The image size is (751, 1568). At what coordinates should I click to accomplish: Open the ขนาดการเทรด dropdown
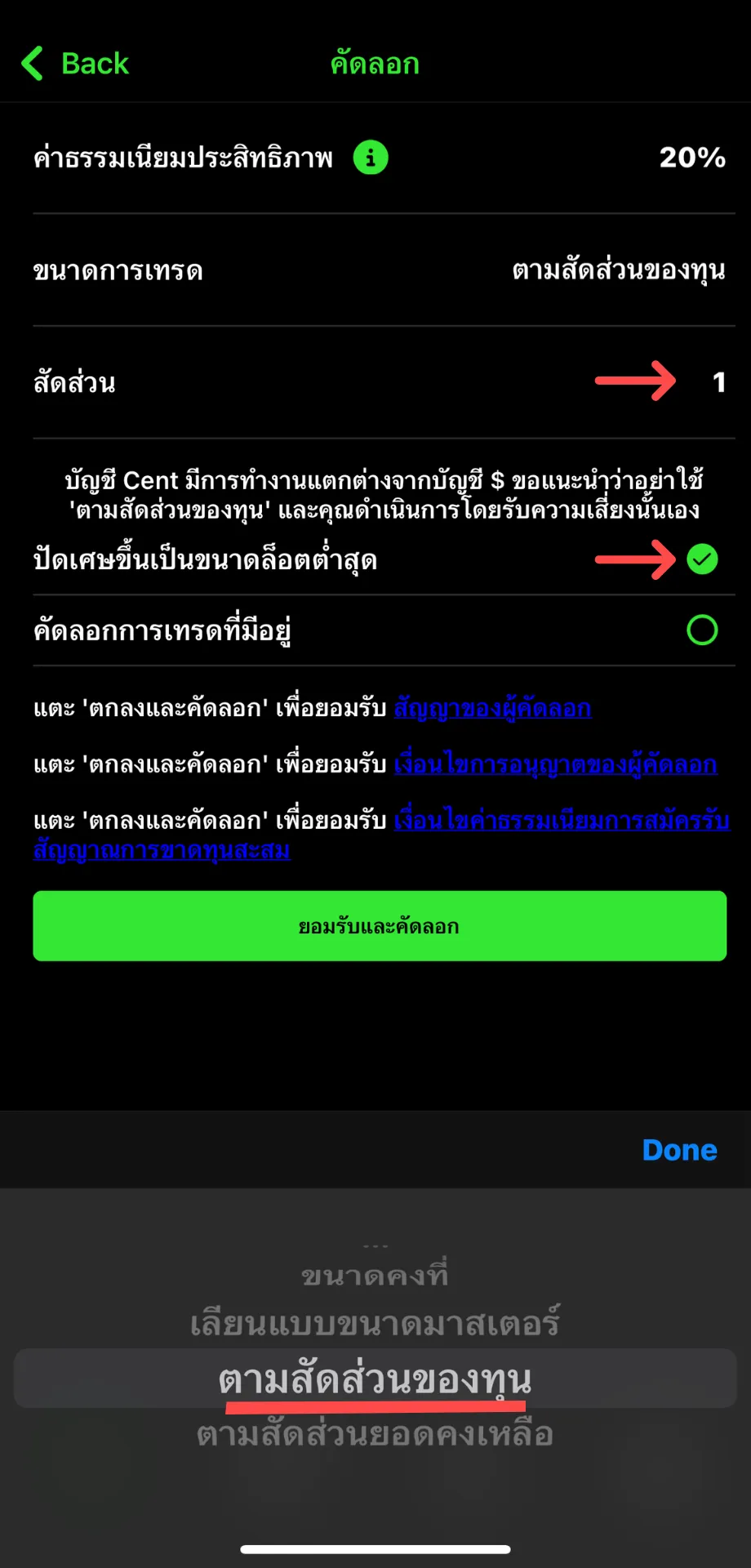(380, 270)
